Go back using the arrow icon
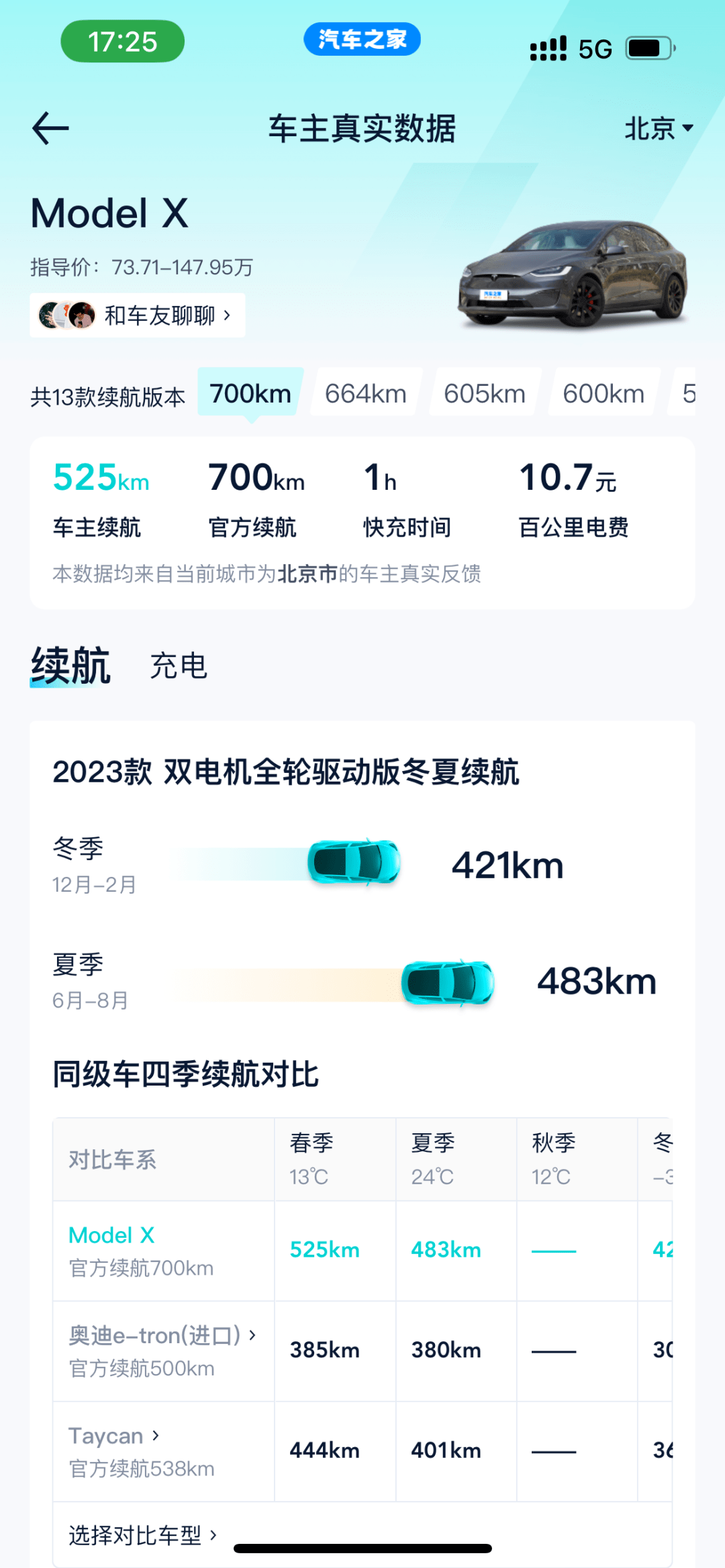The width and height of the screenshot is (725, 1568). coord(51,128)
